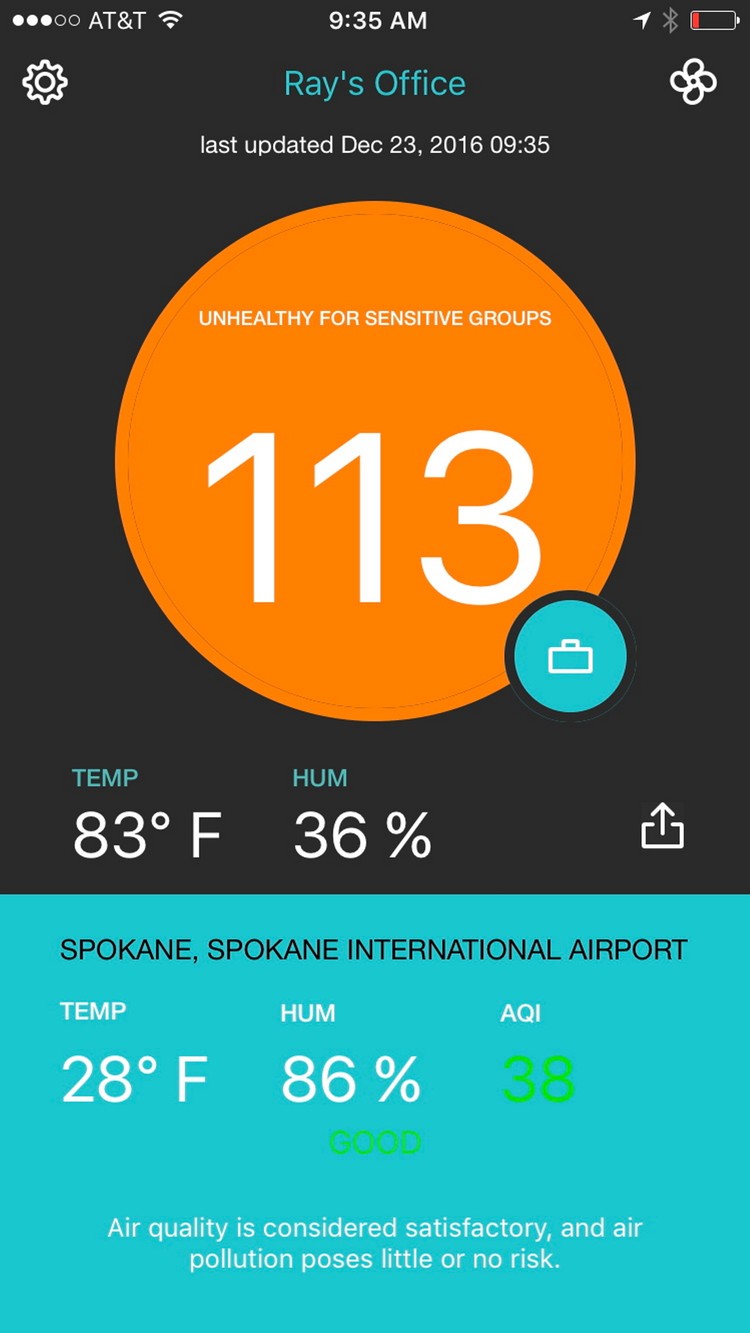Tap the teal briefcase button

coord(570,657)
